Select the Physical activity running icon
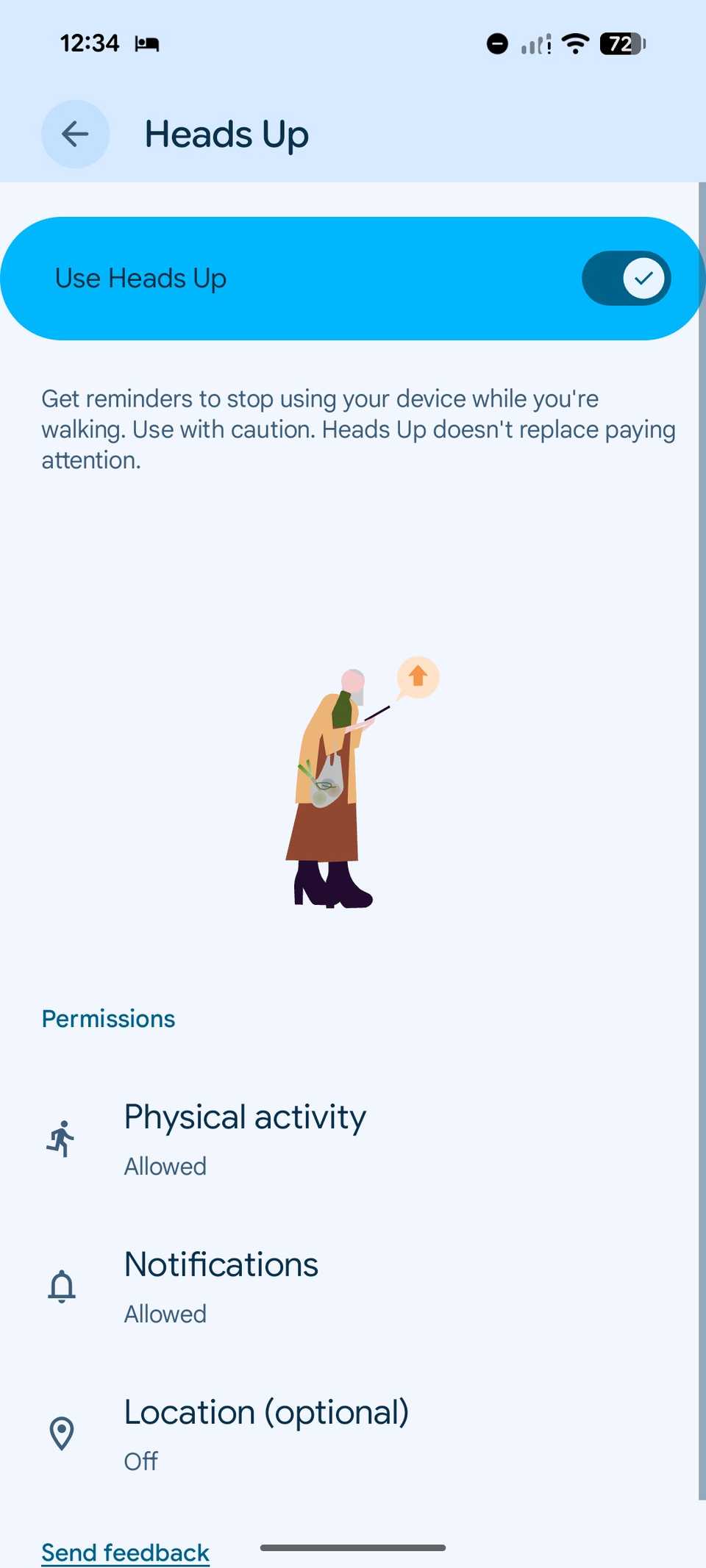This screenshot has height=1568, width=706. [62, 1138]
